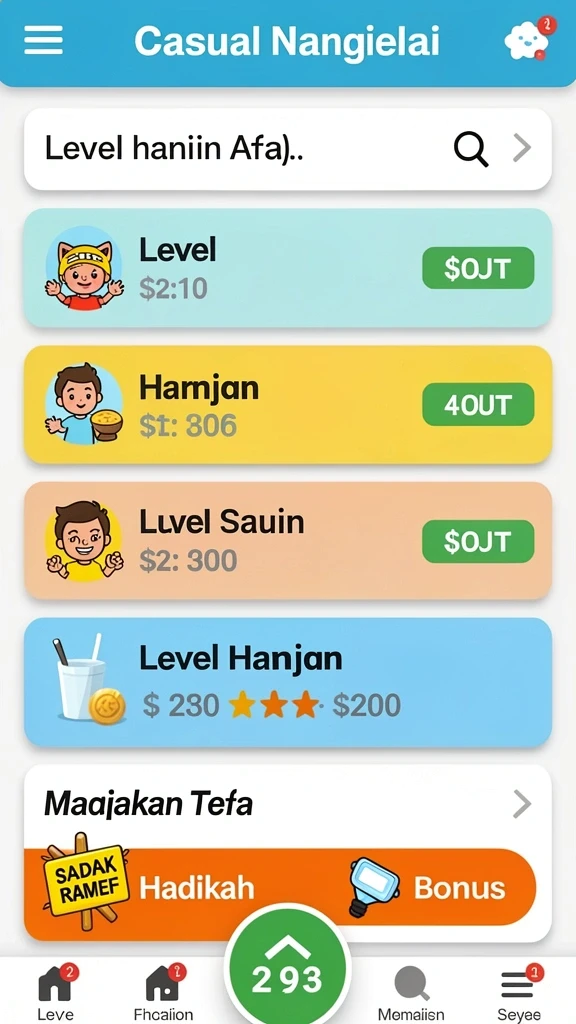Tap $OJT button on the Level card
Screen dimensions: 576x1024
click(478, 268)
